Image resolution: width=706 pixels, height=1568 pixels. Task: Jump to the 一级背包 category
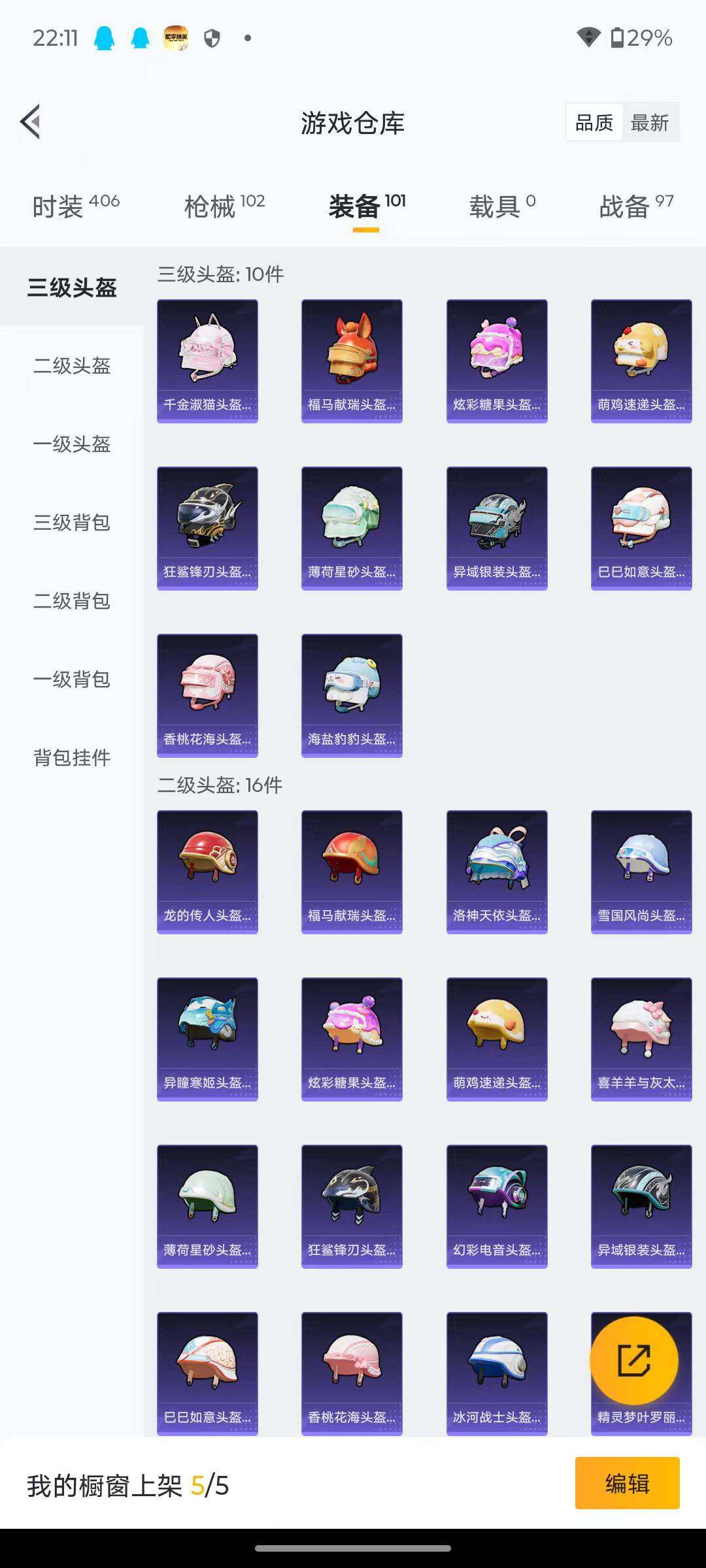[x=72, y=679]
